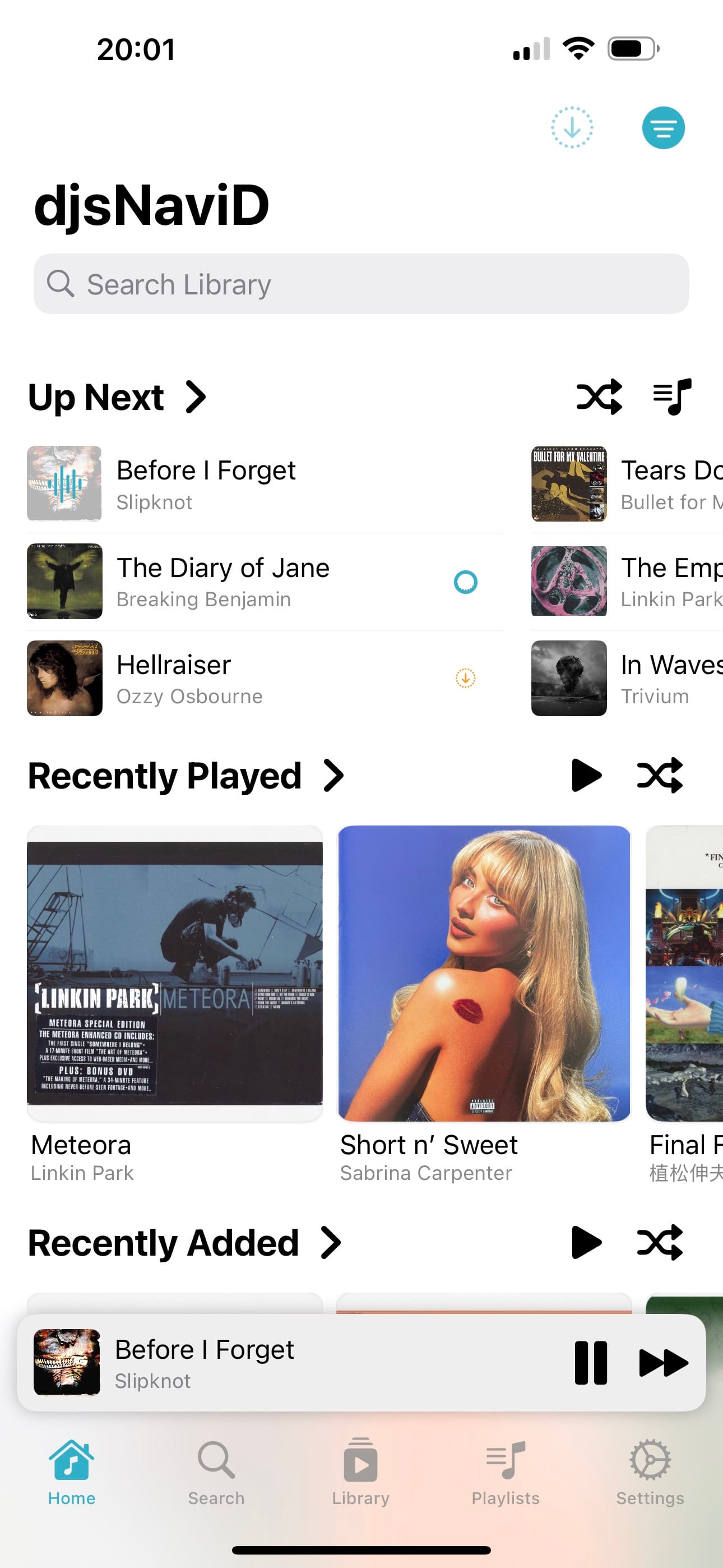Open the Up Next queue list icon
723x1568 pixels.
[x=672, y=397]
